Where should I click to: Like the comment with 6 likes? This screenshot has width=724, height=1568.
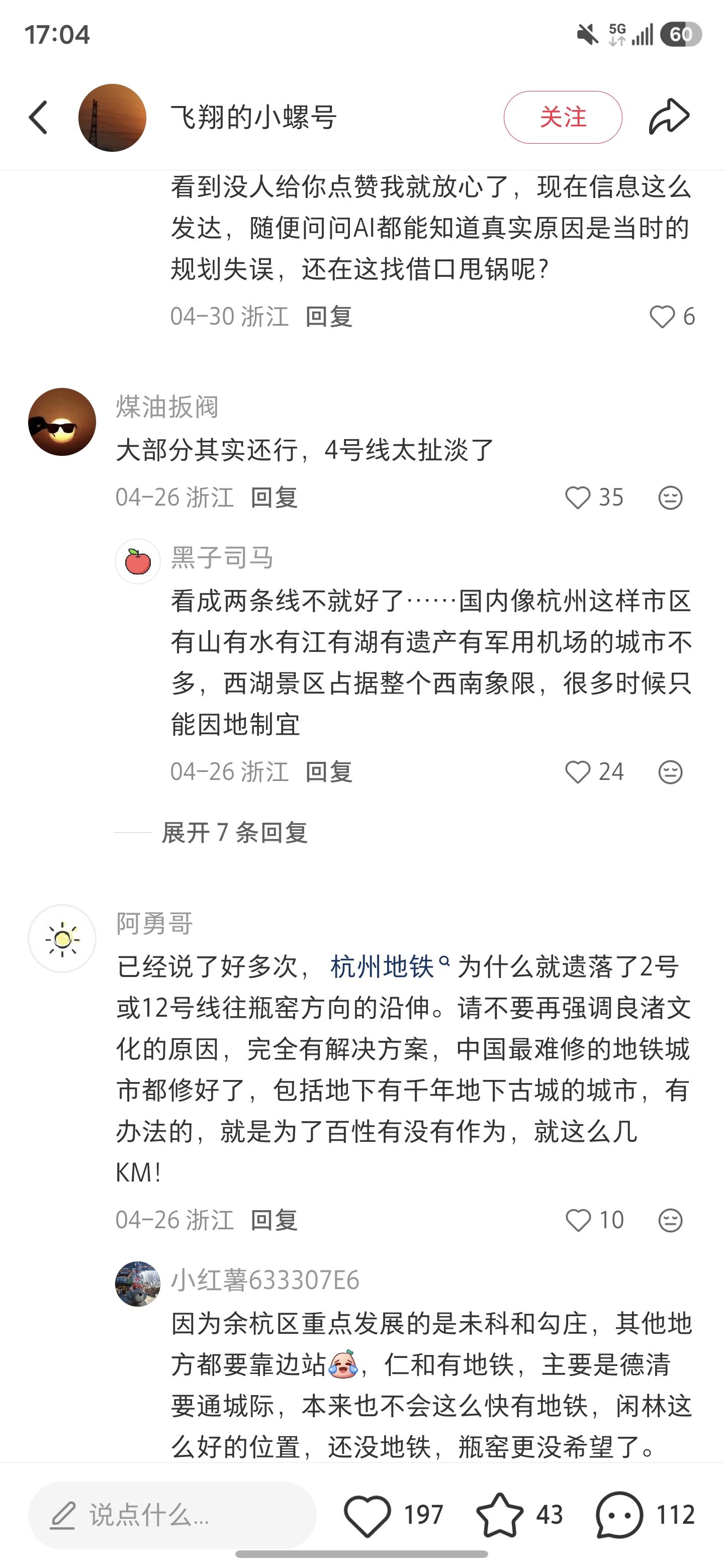click(x=662, y=317)
